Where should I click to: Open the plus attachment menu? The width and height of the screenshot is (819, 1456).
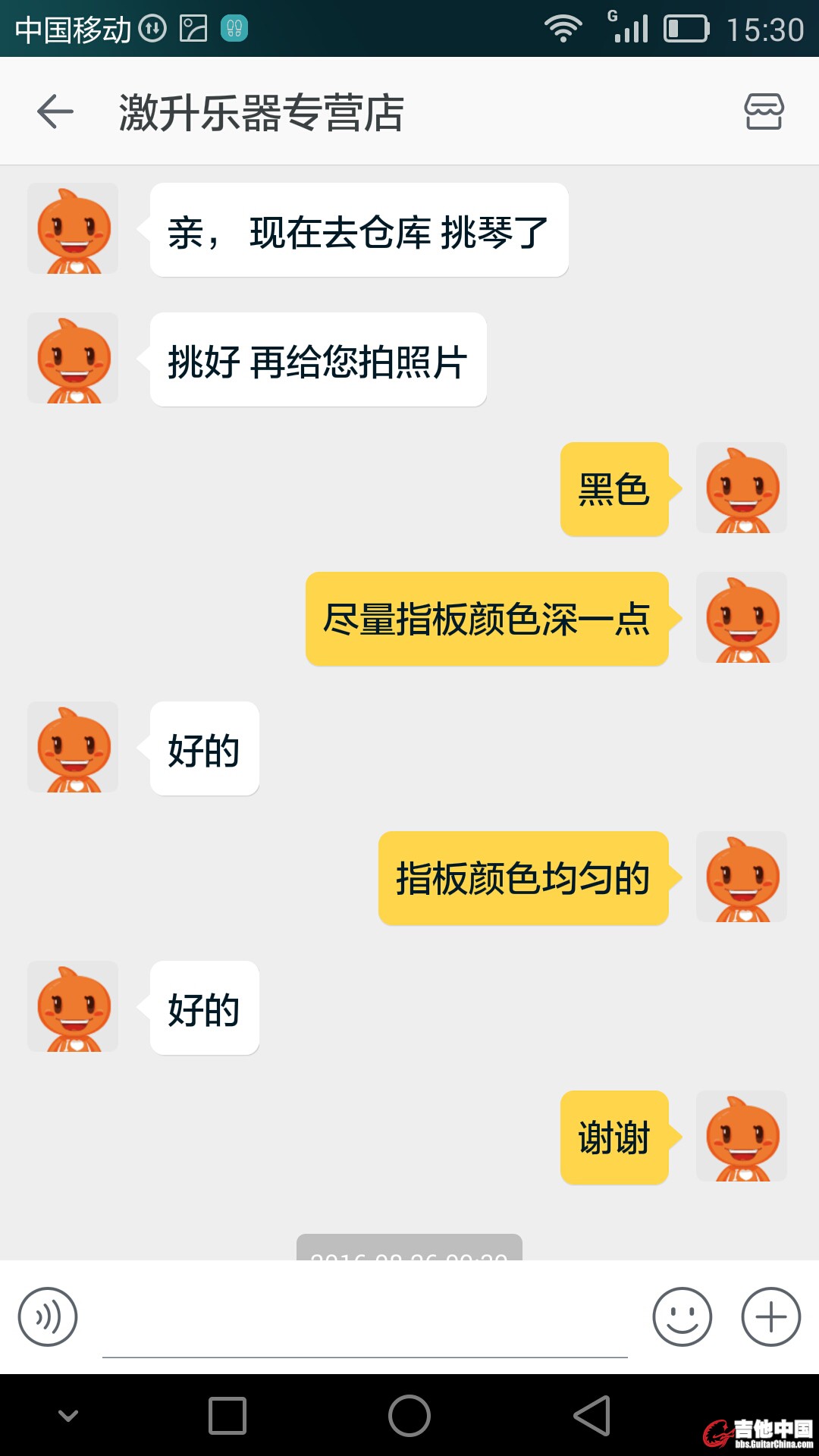coord(770,1317)
